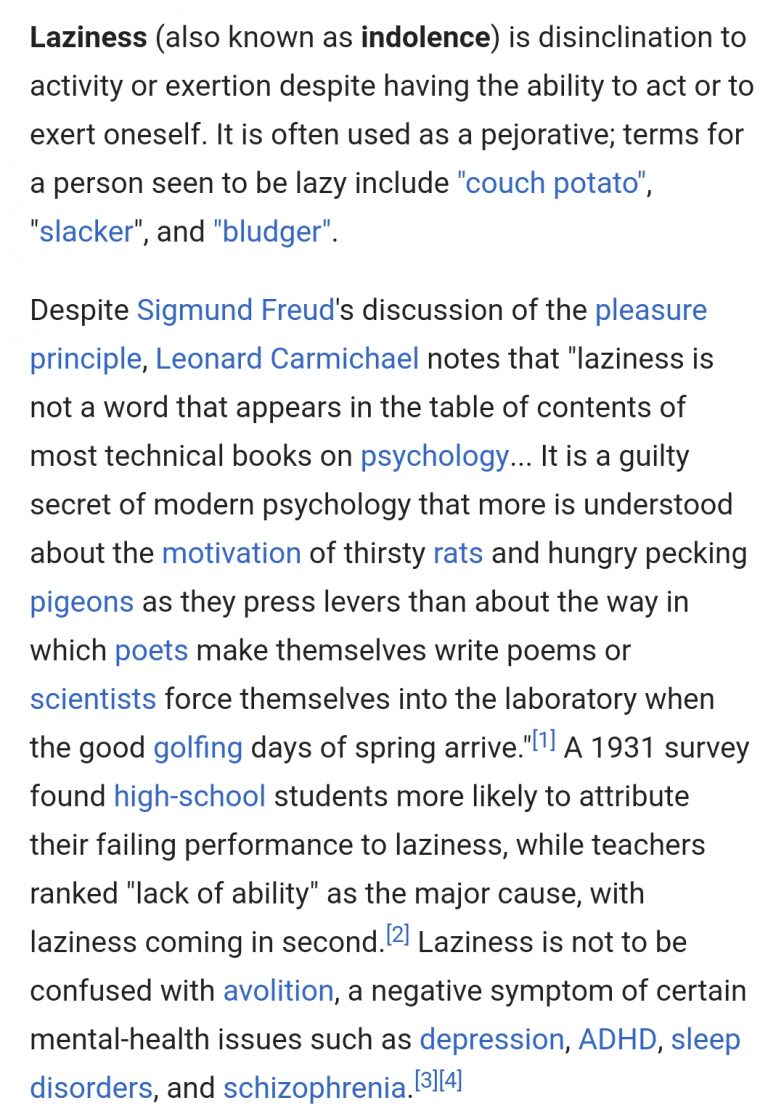Image resolution: width=768 pixels, height=1119 pixels.
Task: Open the scientists link
Action: (93, 699)
